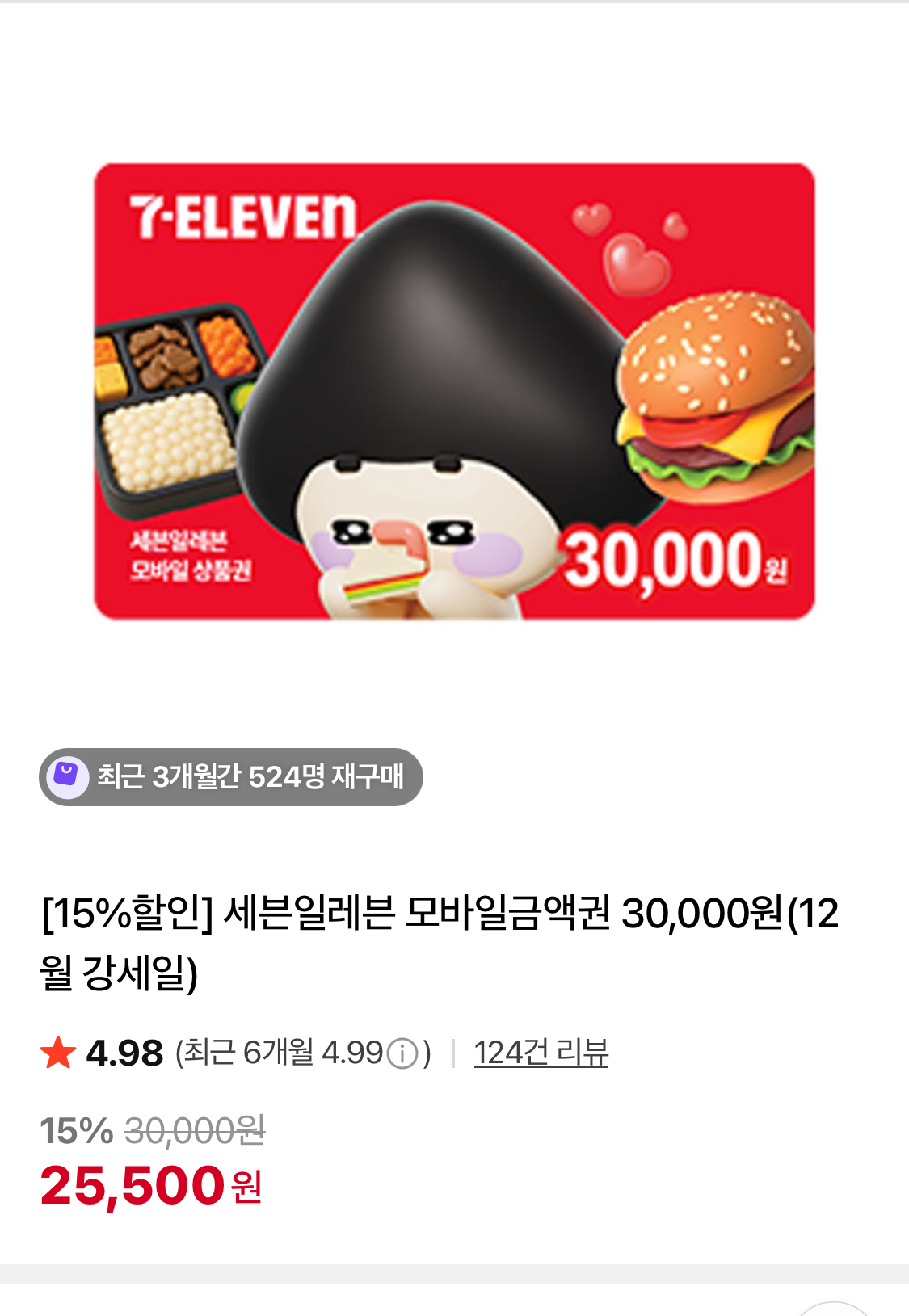Viewport: 909px width, 1316px height.
Task: Tap the info icon beside 최근 6개월 4.99
Action: [402, 1053]
